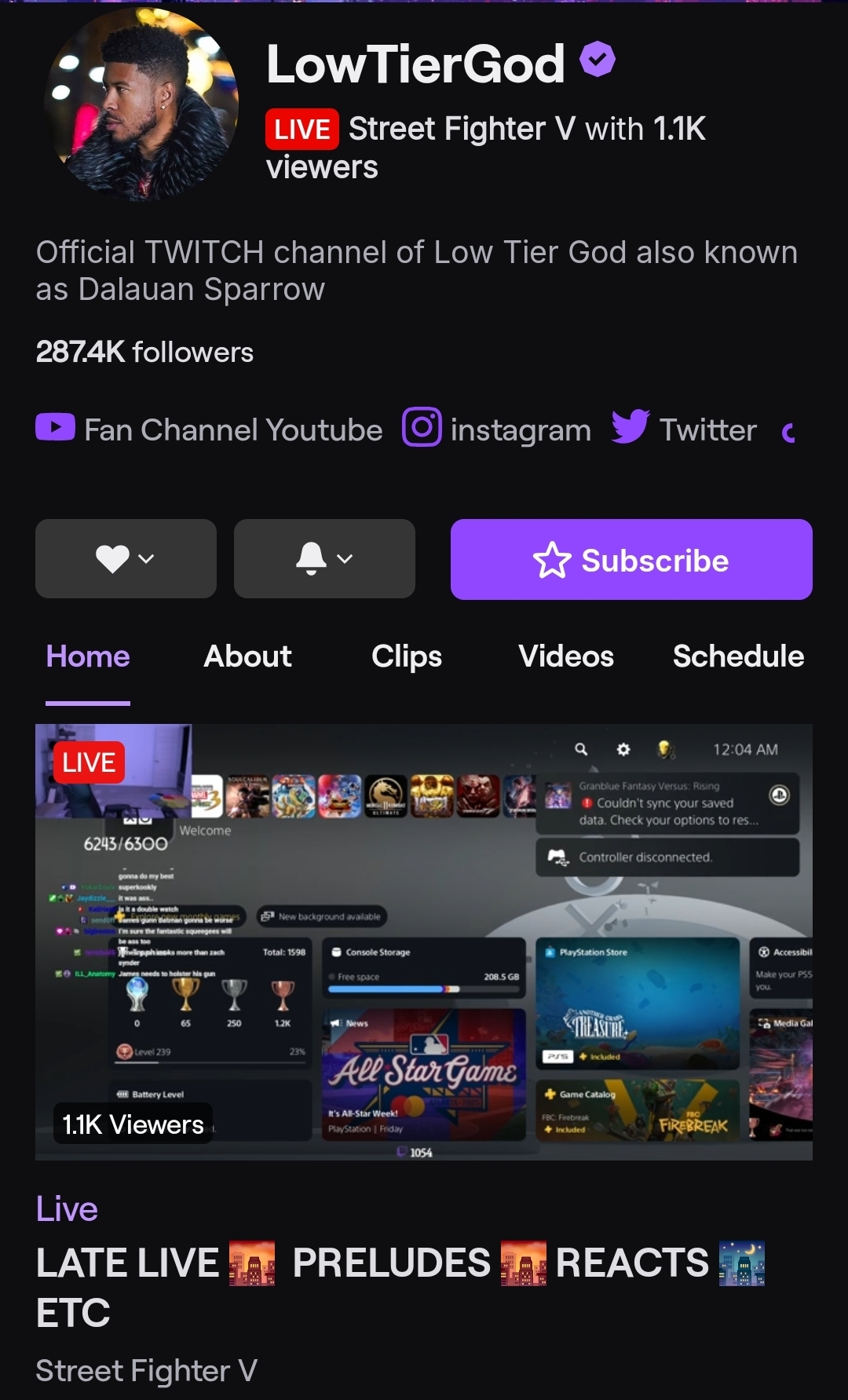
Task: Open the Street Fighter V category below title
Action: pos(146,1371)
